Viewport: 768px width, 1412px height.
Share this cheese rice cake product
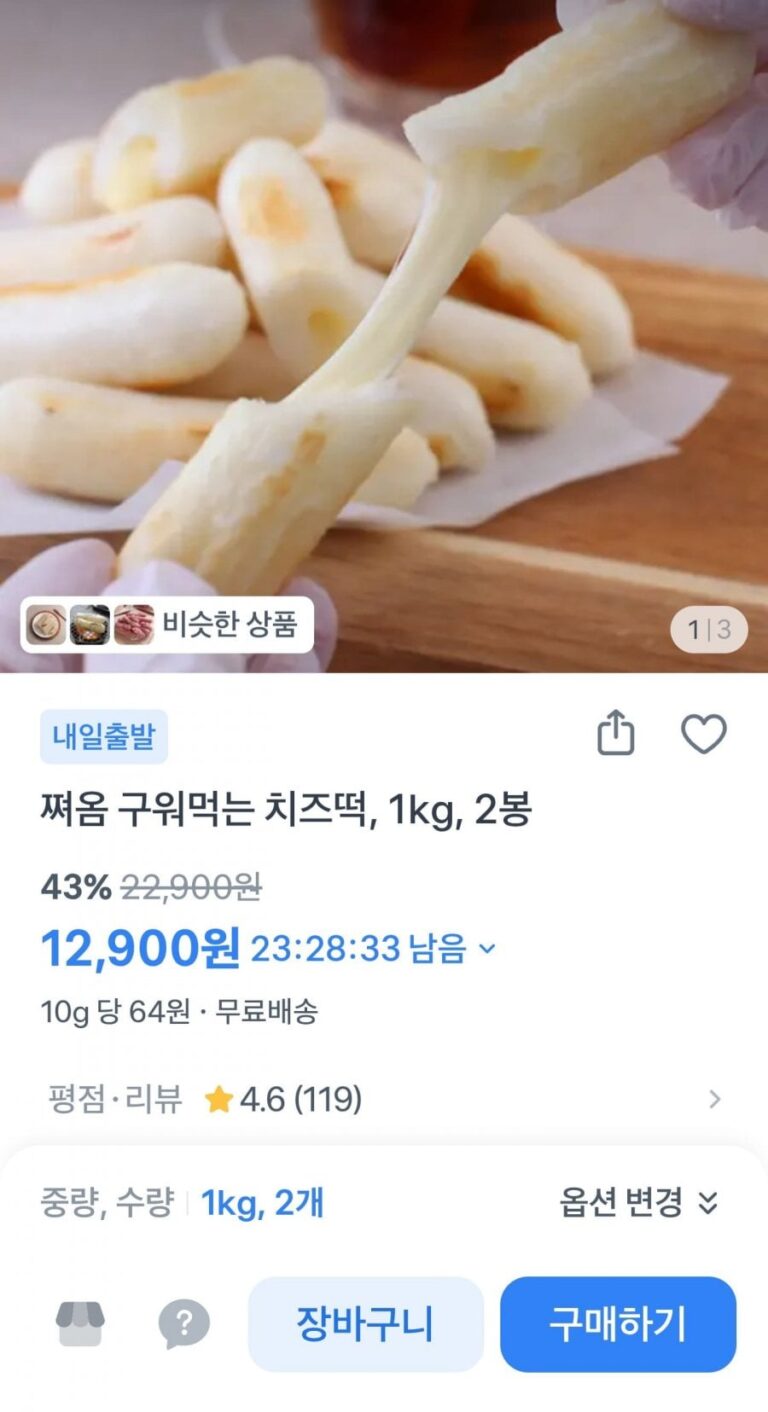point(615,735)
